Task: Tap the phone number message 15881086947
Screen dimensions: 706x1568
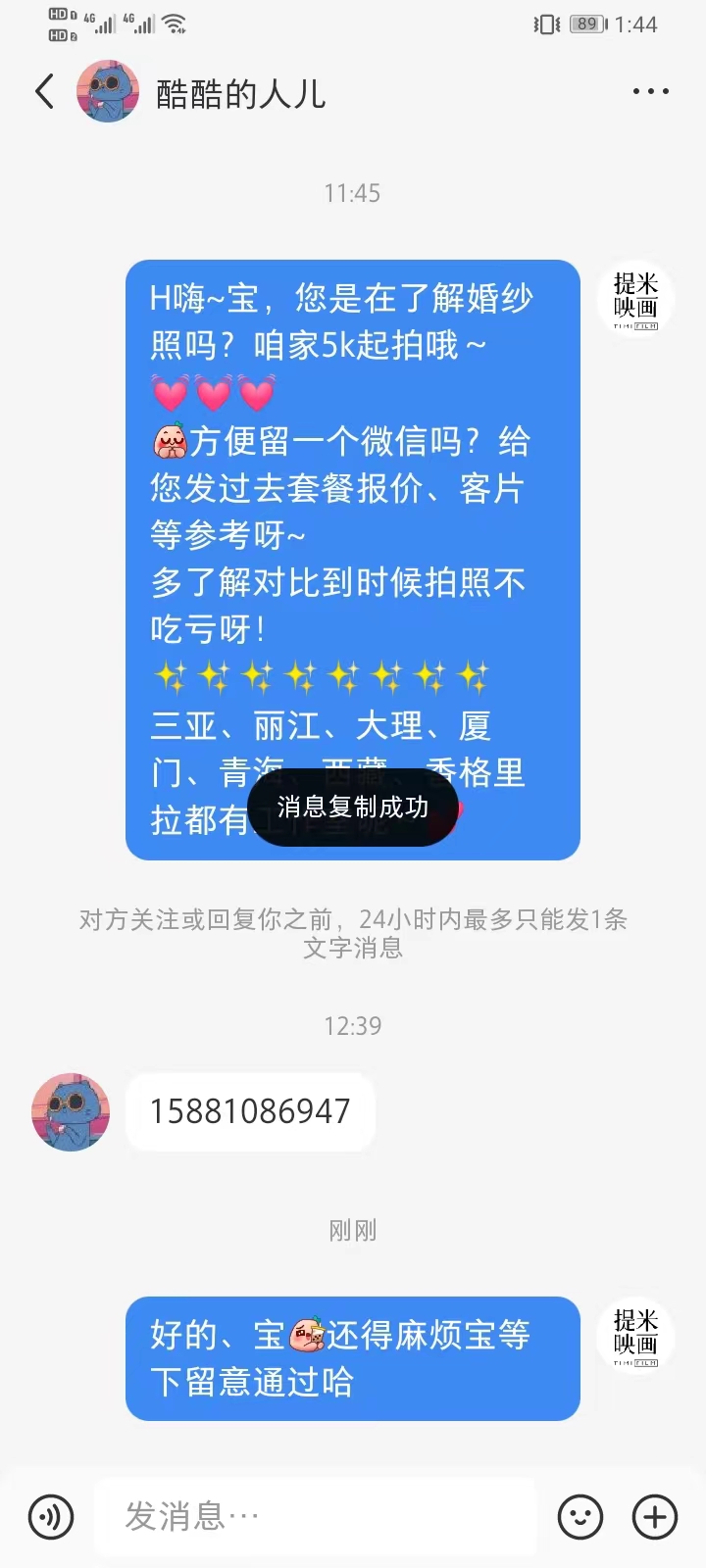Action: tap(250, 1111)
